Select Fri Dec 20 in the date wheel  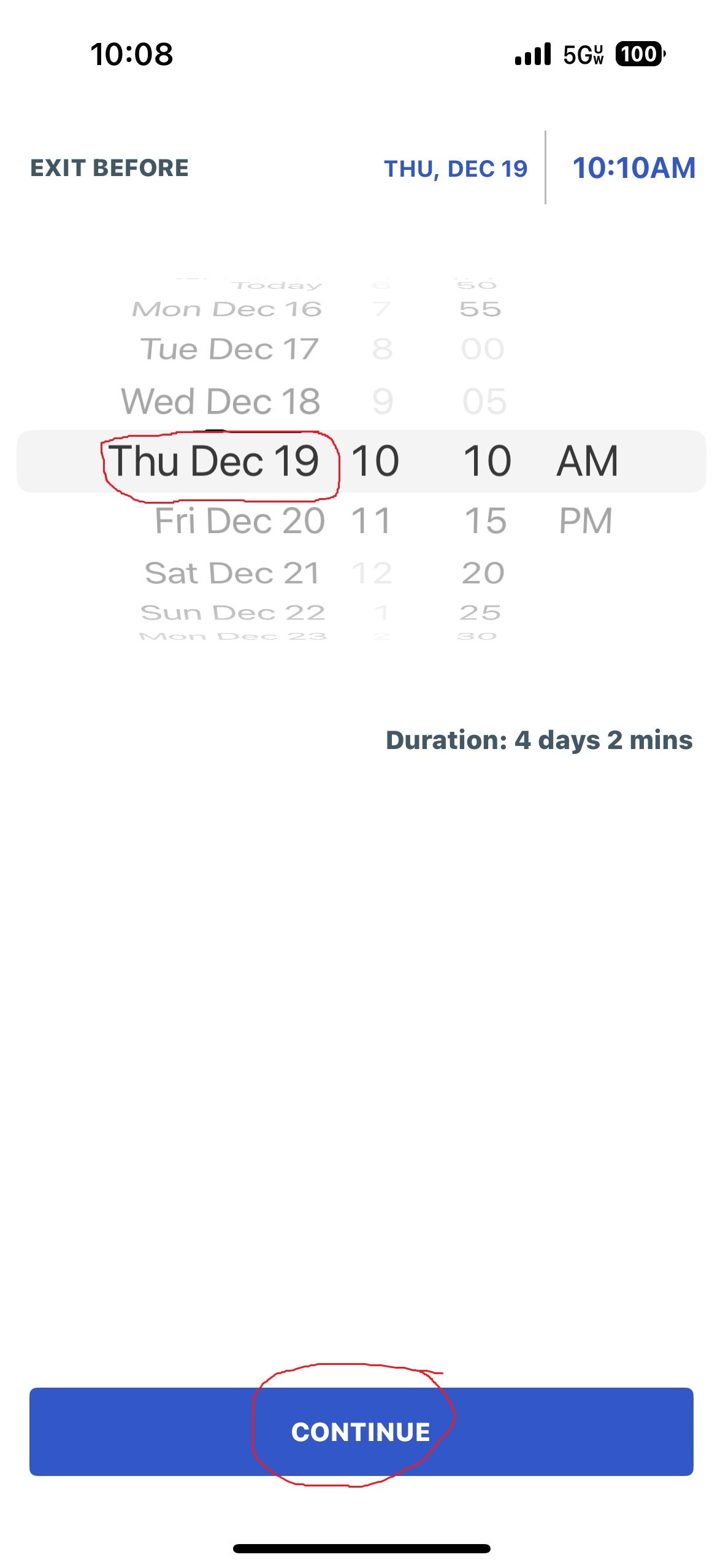coord(240,521)
